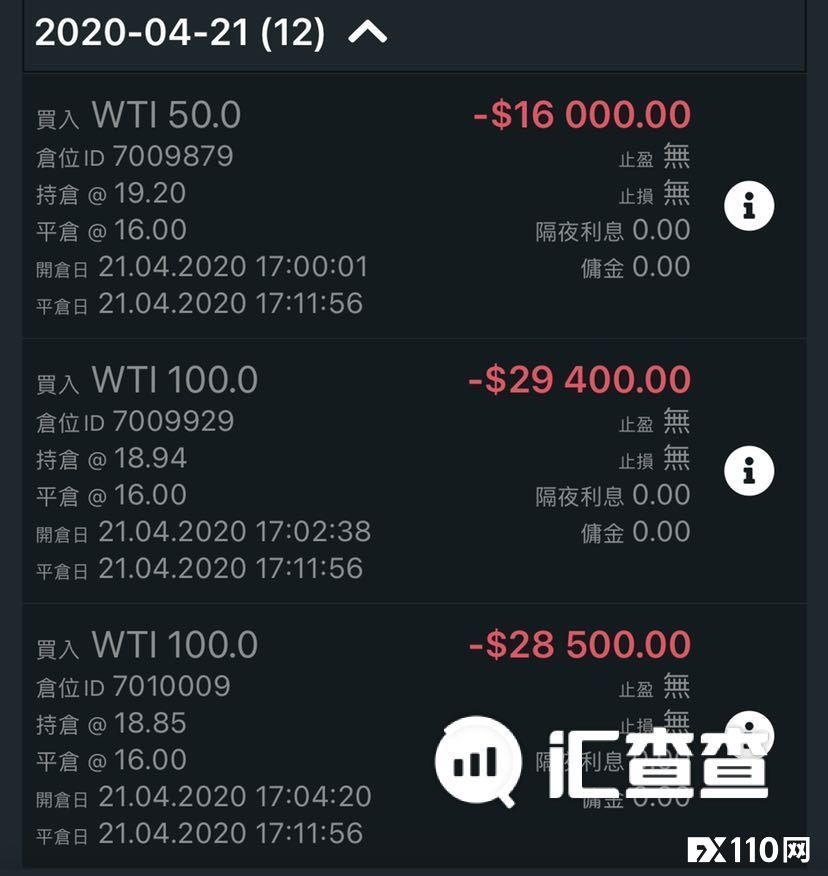Viewport: 828px width, 876px height.
Task: Click the chevron beside the date header
Action: [366, 33]
